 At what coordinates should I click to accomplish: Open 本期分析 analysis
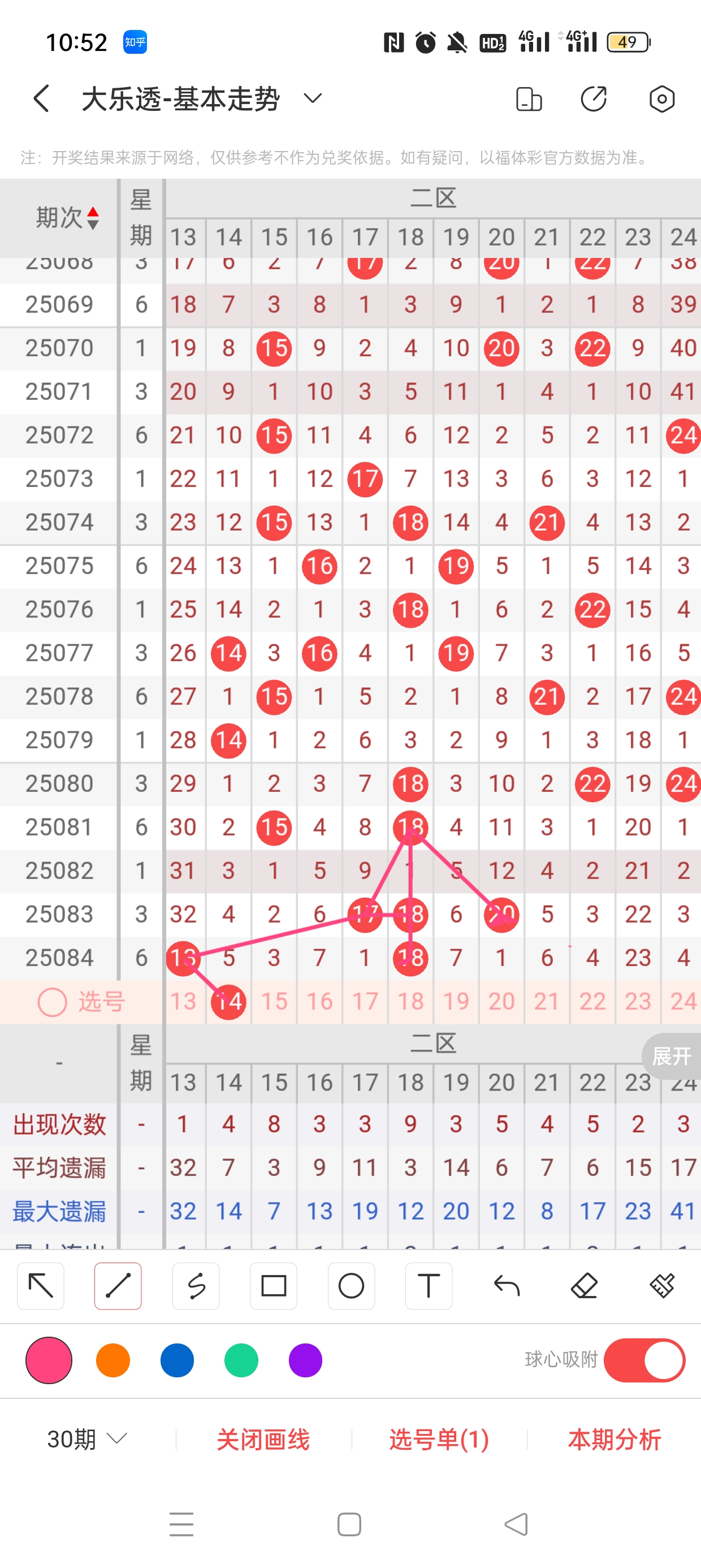(x=614, y=1440)
